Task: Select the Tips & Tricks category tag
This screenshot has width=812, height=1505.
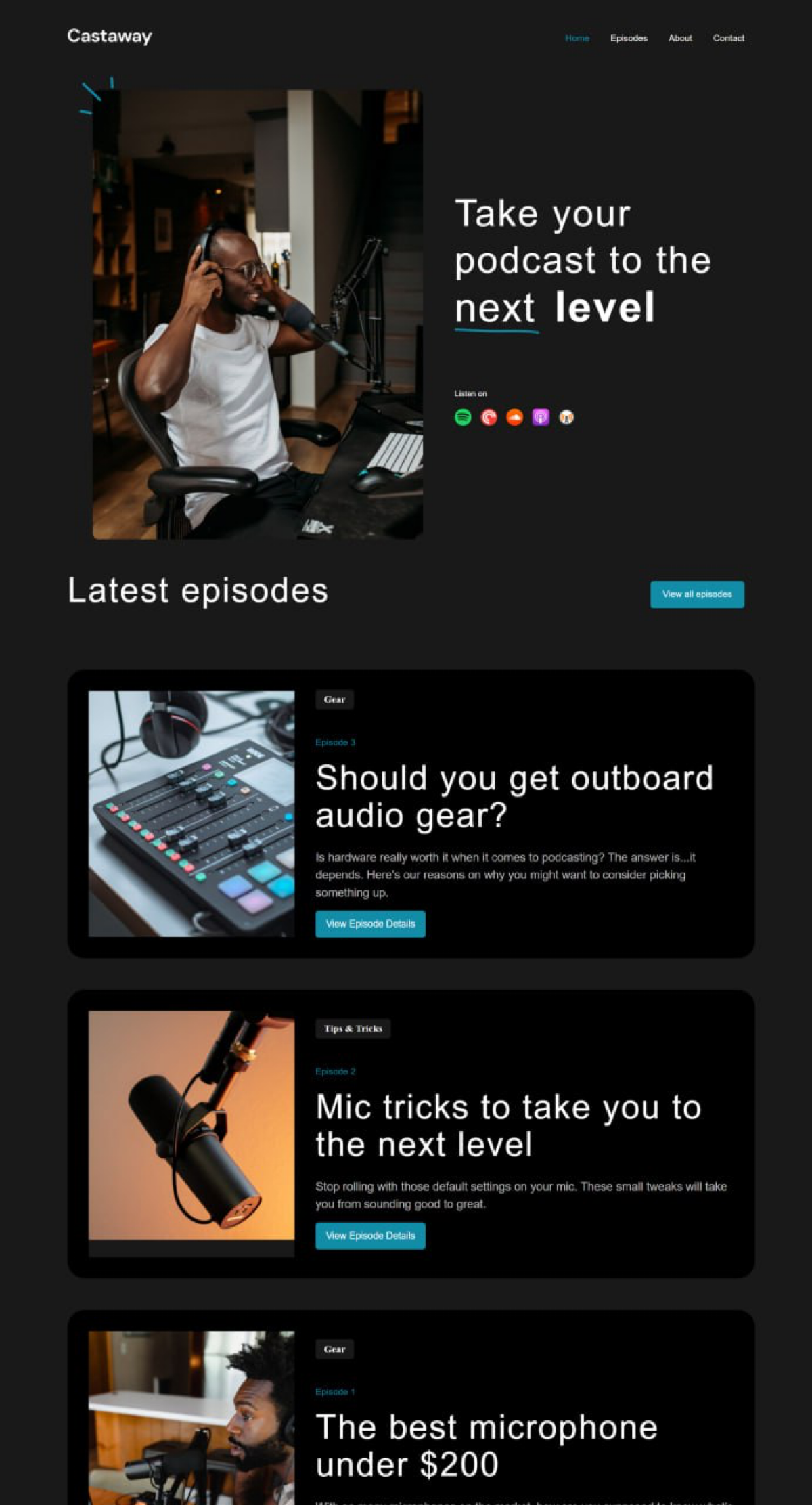Action: [x=353, y=1028]
